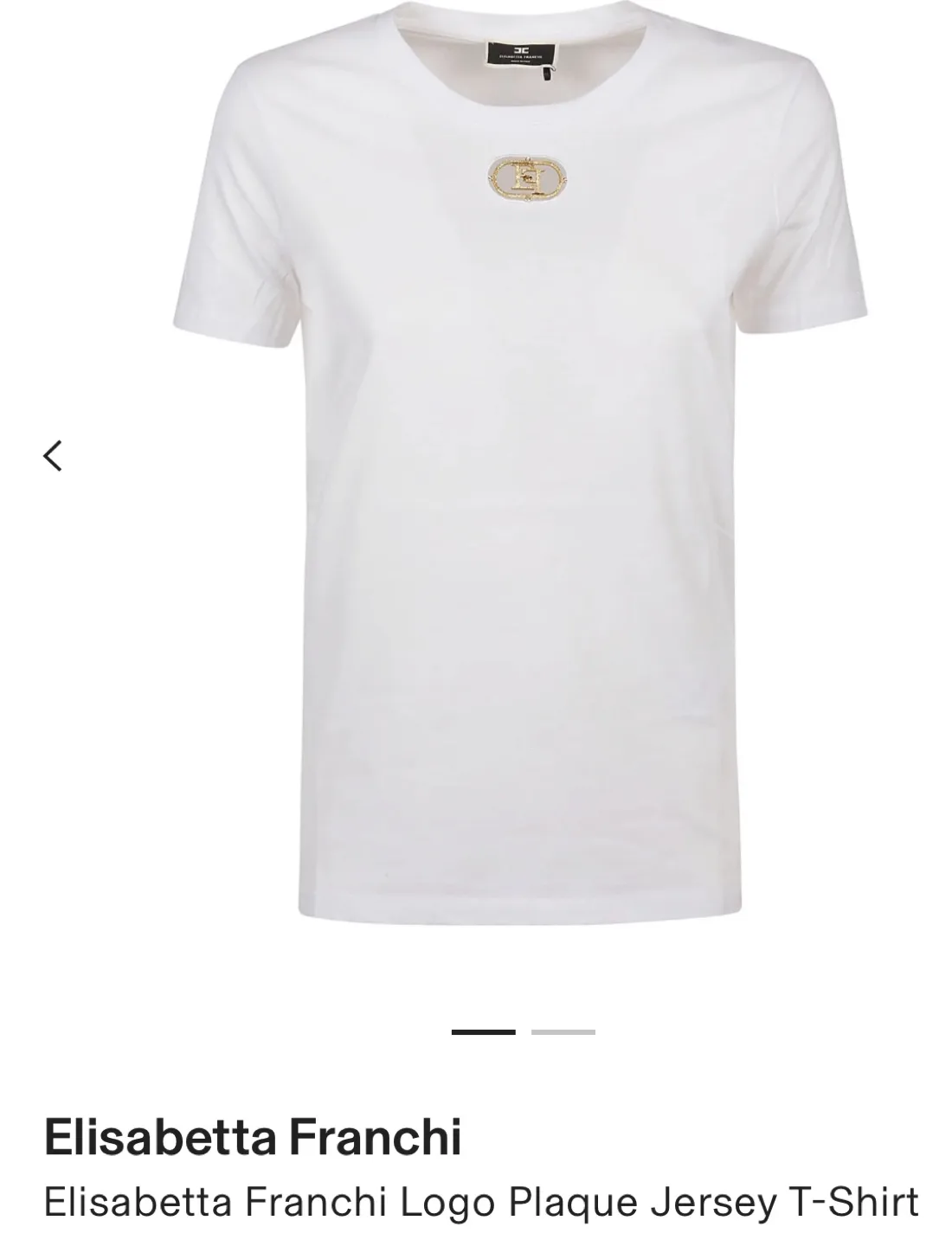Open the prior gallery view with the arrow
This screenshot has height=1246, width=952.
54,456
